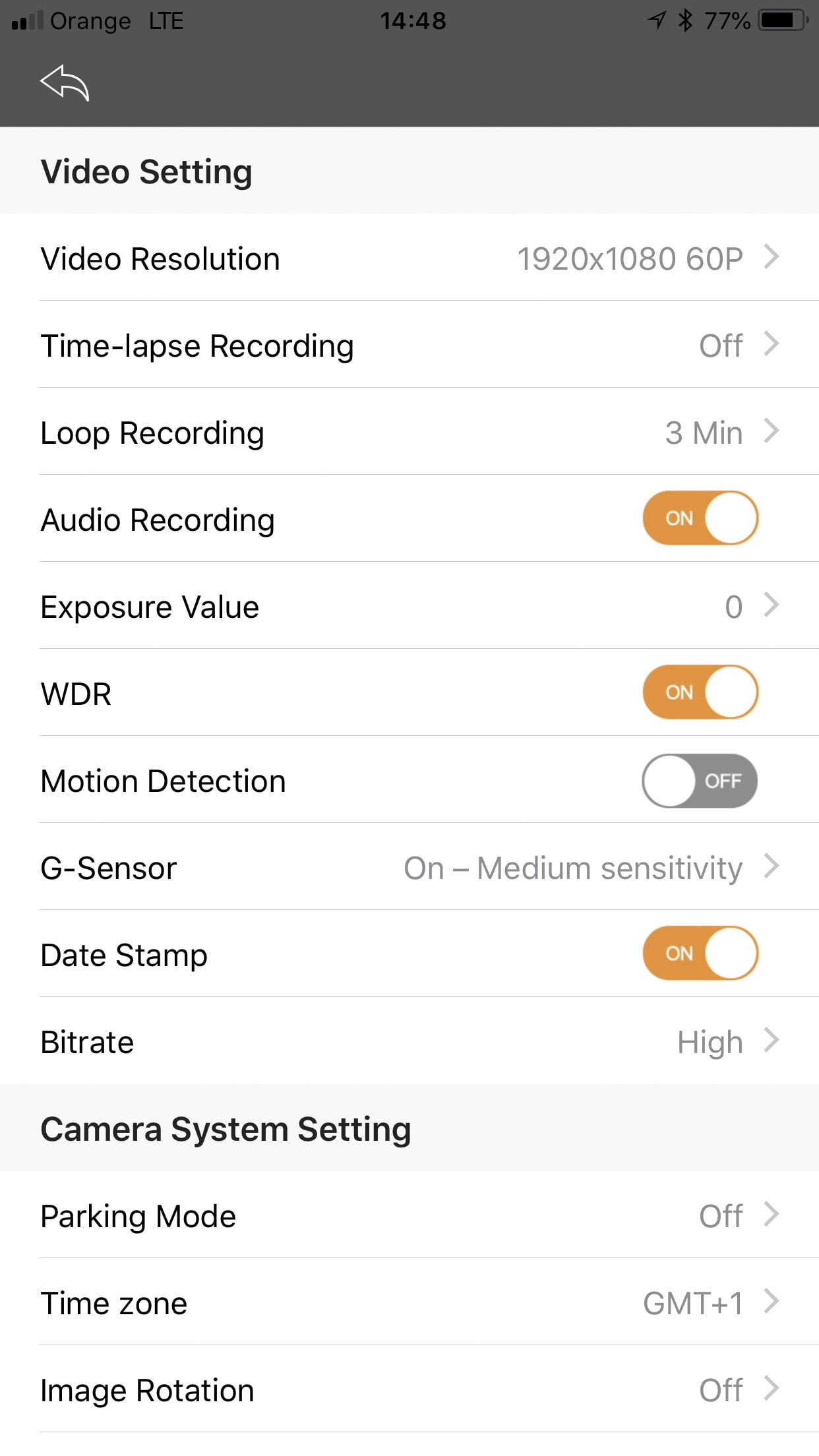Select the Bitrate row
Image resolution: width=819 pixels, height=1456 pixels.
click(409, 1041)
